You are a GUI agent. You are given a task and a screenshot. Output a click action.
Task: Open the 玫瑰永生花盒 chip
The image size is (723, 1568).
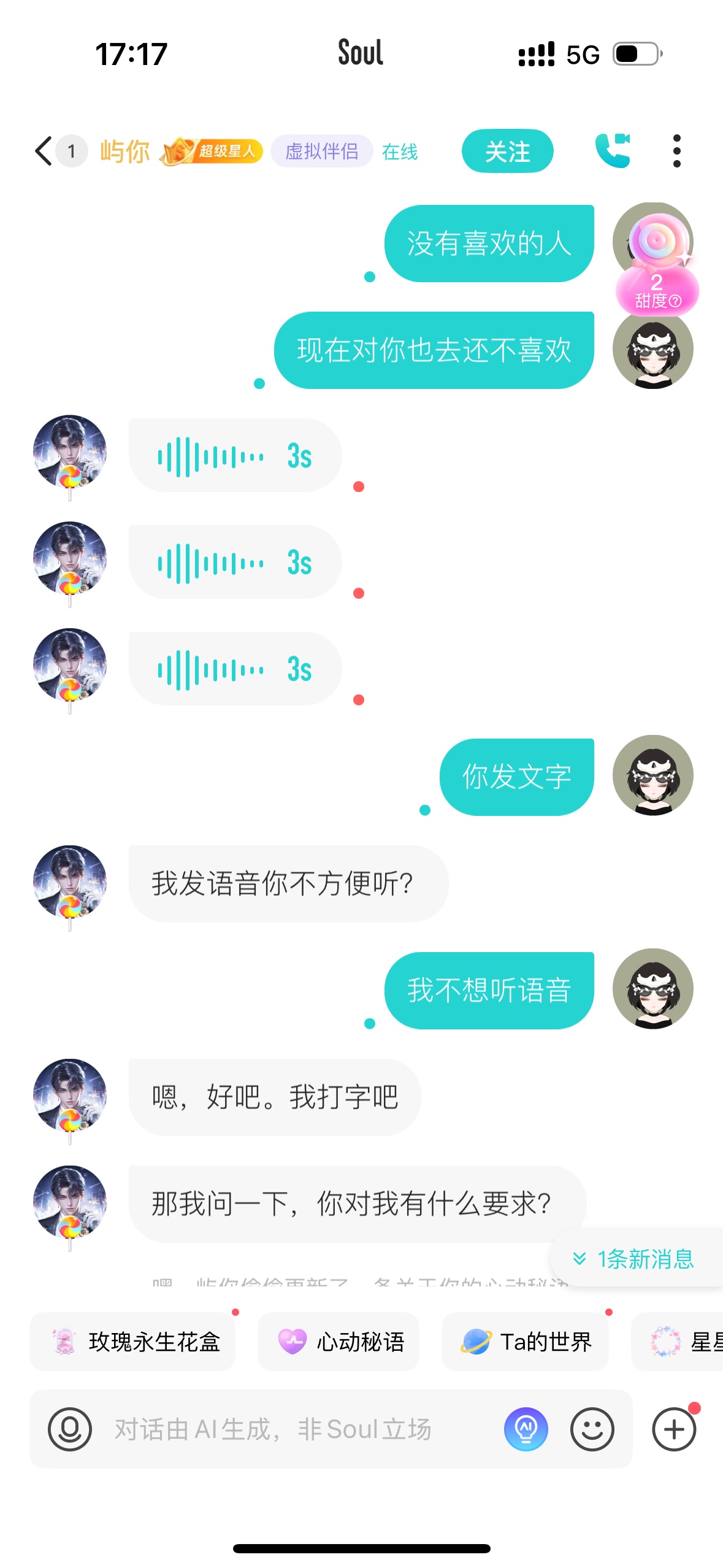click(x=132, y=1342)
